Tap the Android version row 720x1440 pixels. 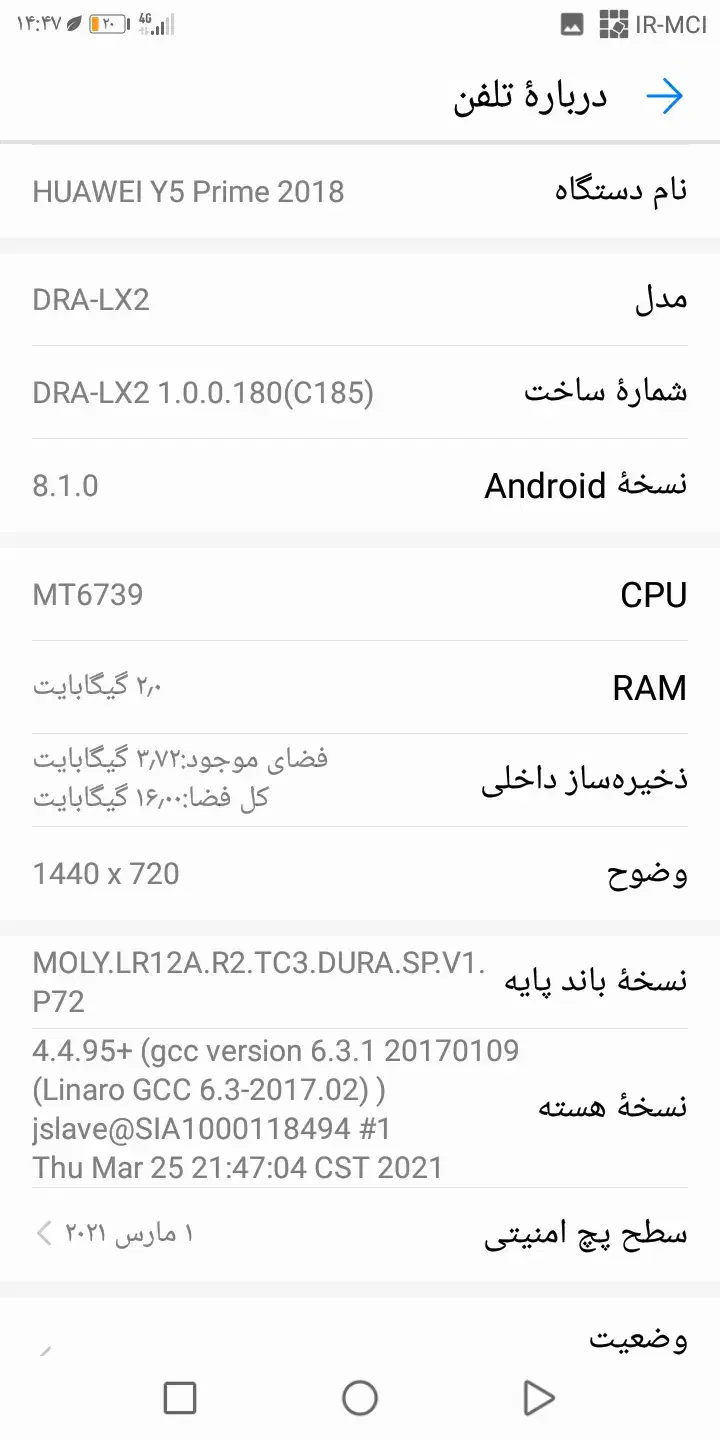point(360,486)
